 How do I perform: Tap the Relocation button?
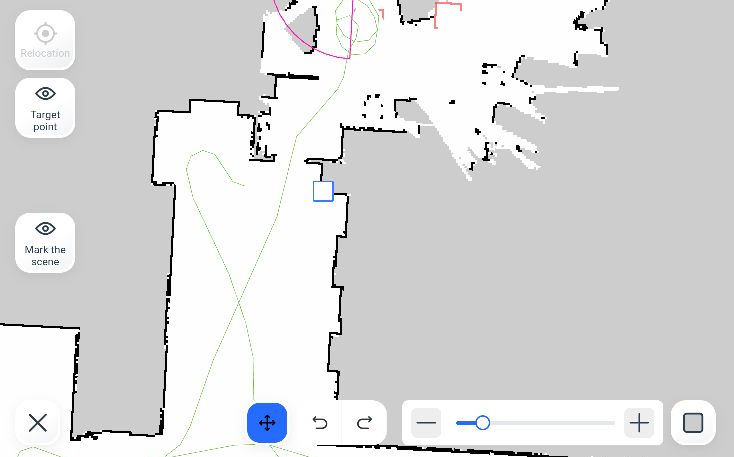pyautogui.click(x=45, y=40)
